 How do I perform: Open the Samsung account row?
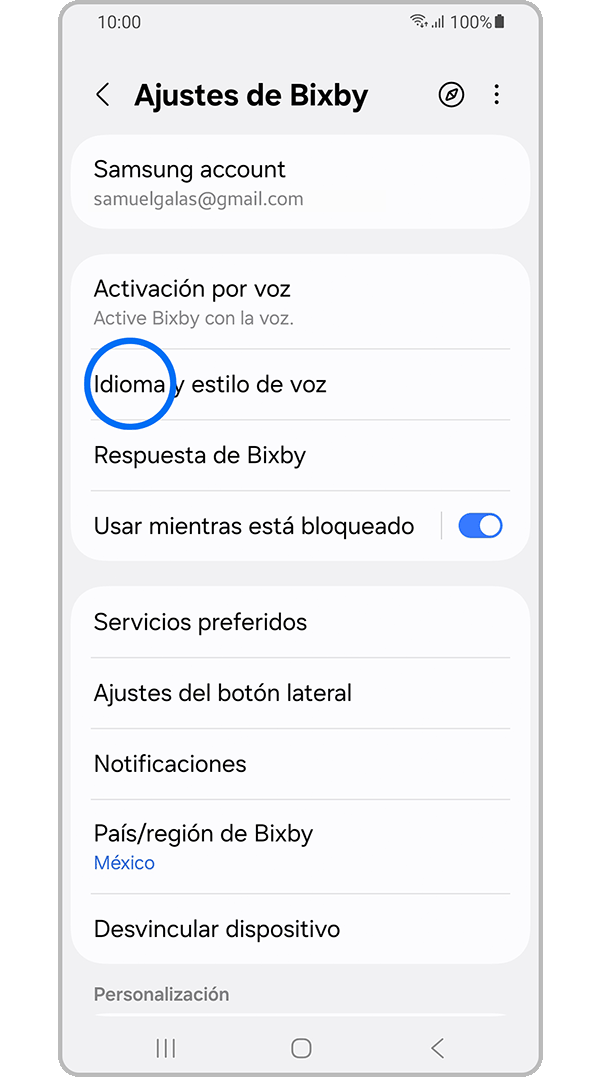coord(300,182)
